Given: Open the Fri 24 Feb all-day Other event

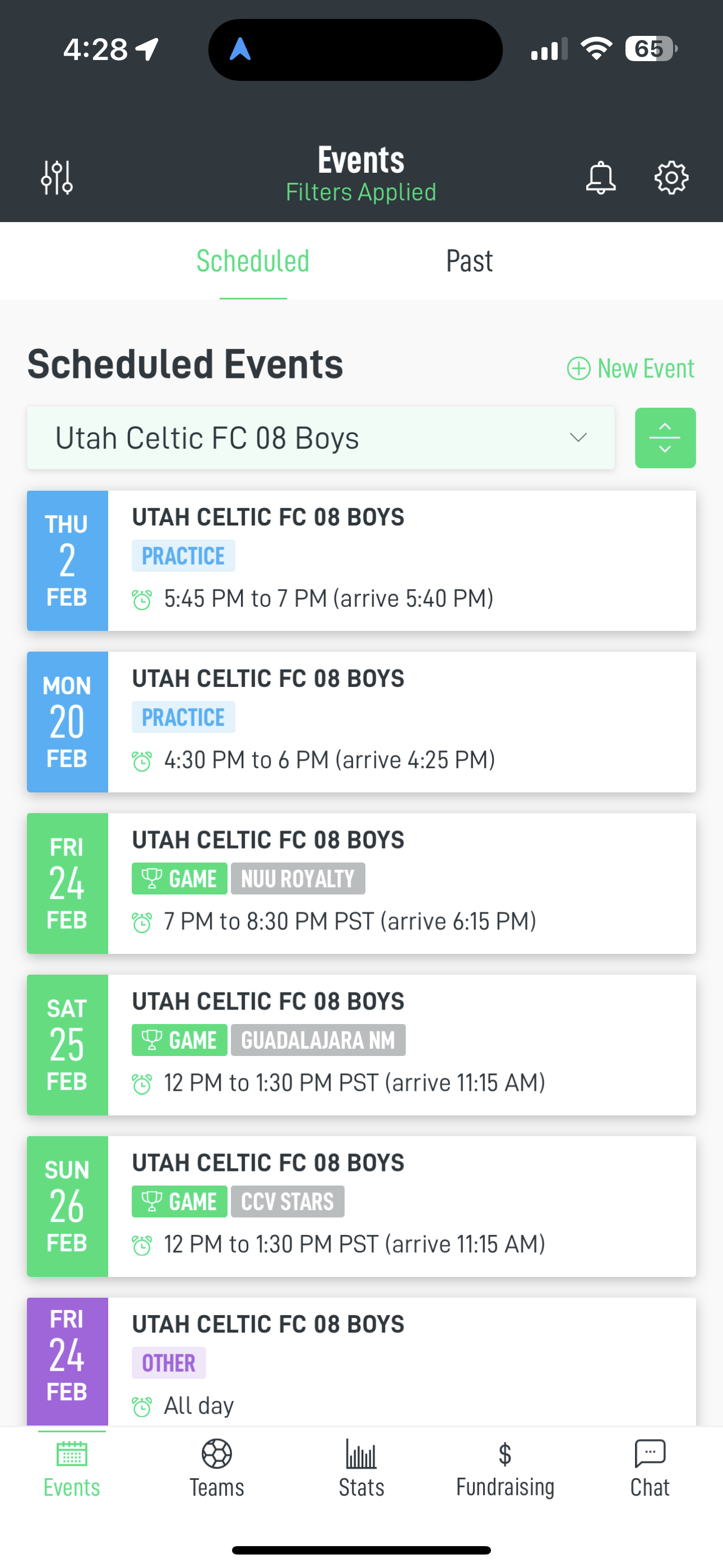Looking at the screenshot, I should pyautogui.click(x=361, y=1361).
